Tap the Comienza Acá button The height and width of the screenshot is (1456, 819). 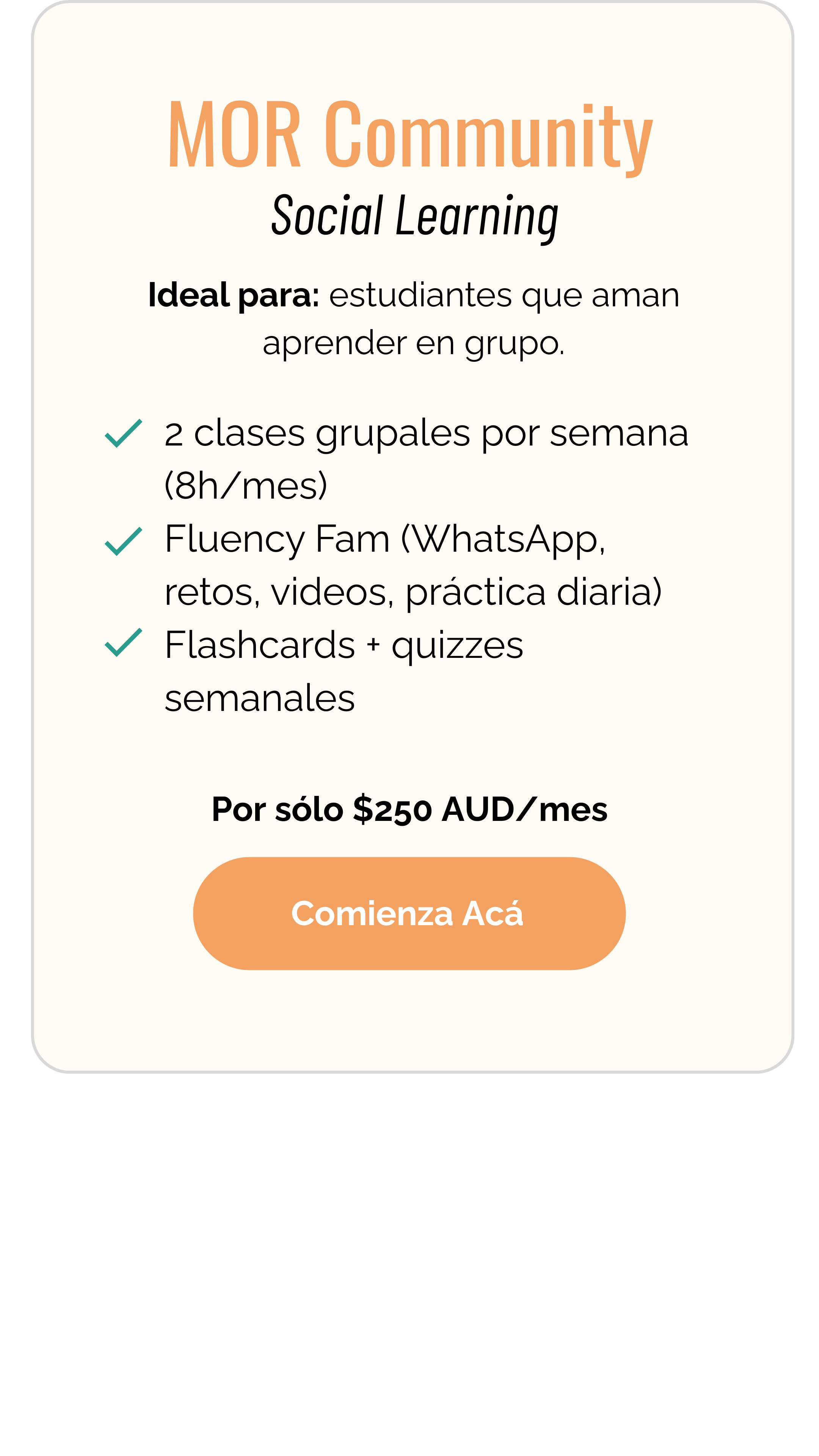coord(409,913)
